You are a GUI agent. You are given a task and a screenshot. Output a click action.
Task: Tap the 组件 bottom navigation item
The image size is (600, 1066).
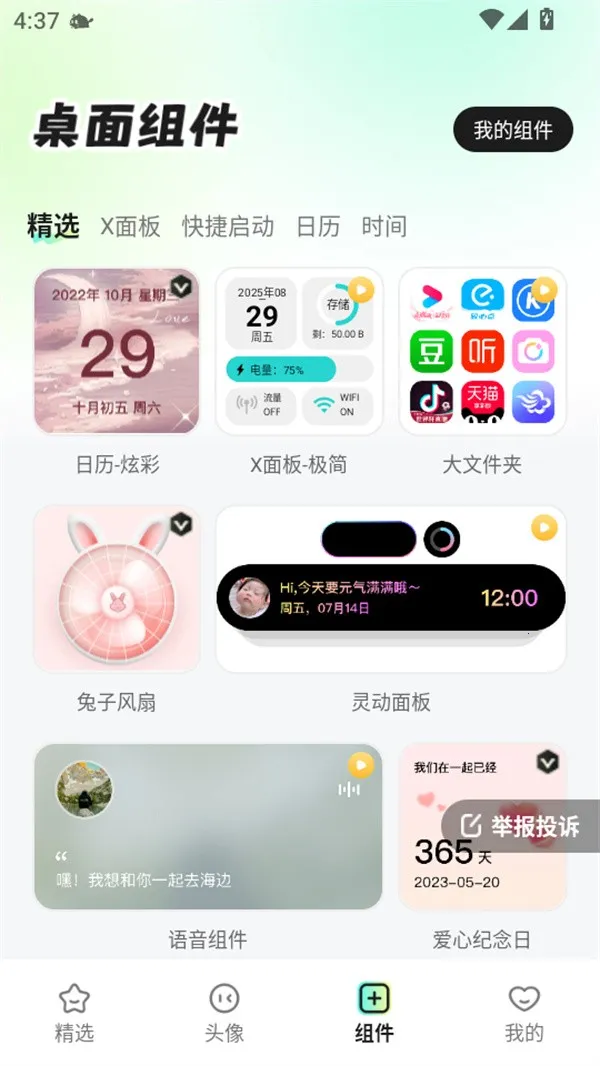tap(374, 1012)
